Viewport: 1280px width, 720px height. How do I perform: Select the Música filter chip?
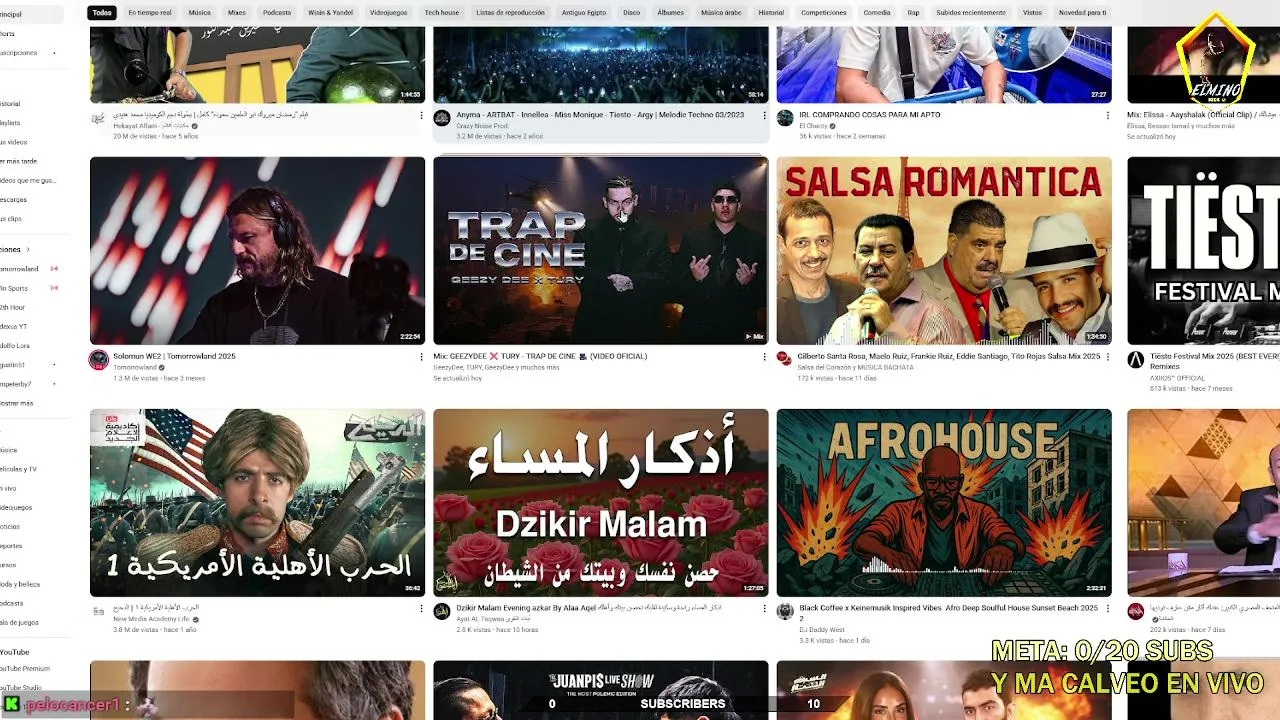pyautogui.click(x=199, y=13)
